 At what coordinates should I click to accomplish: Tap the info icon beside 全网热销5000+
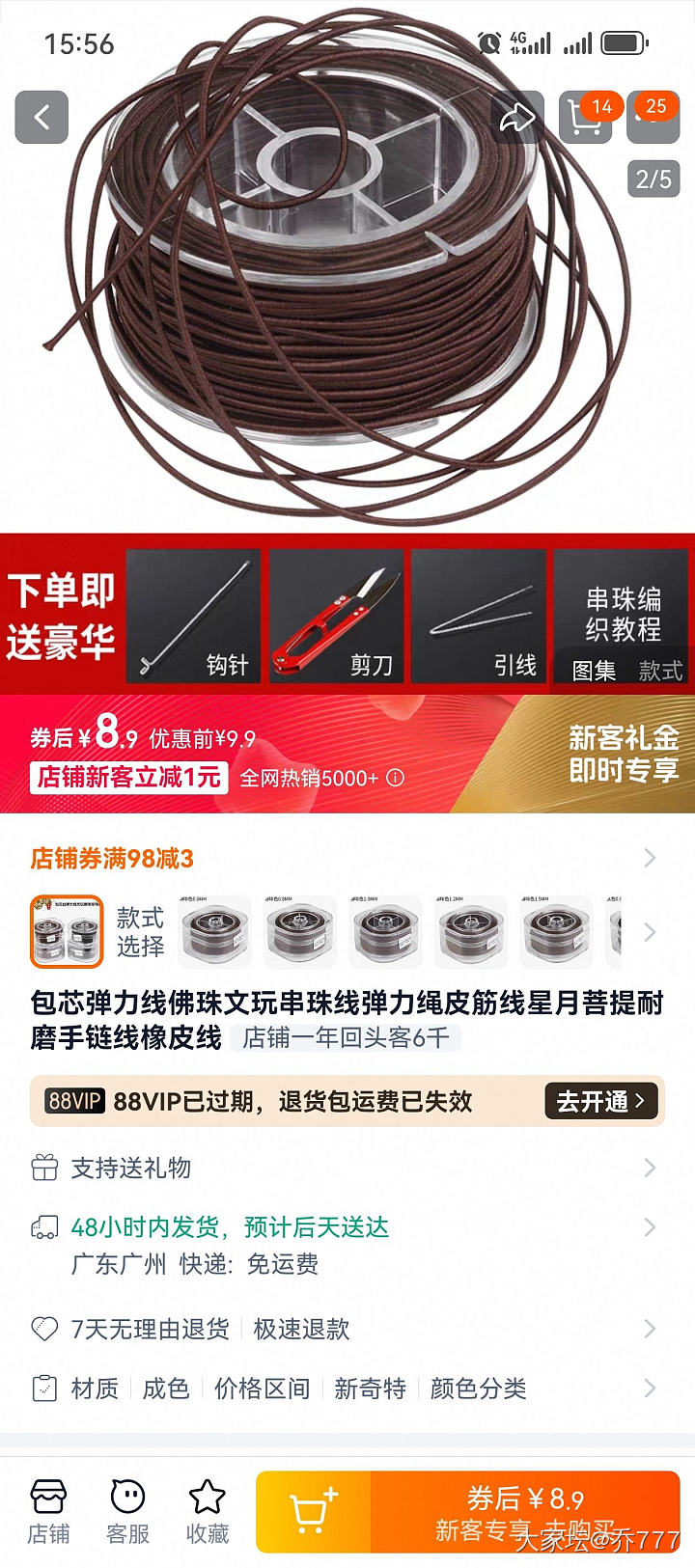click(396, 778)
